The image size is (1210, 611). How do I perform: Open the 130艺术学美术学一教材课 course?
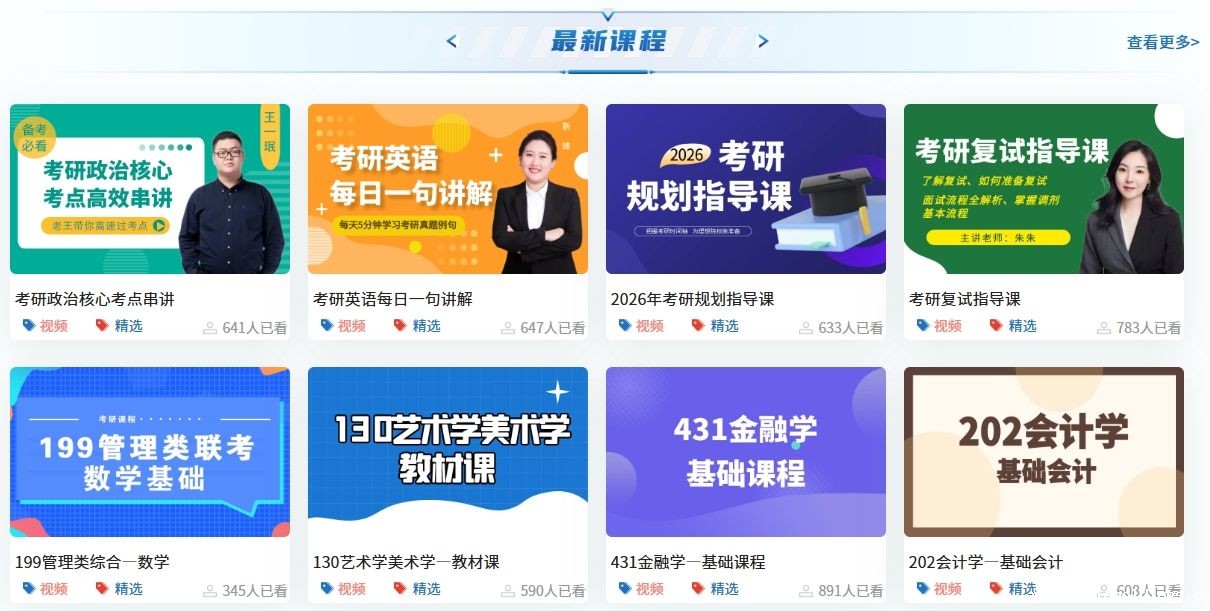pos(447,452)
